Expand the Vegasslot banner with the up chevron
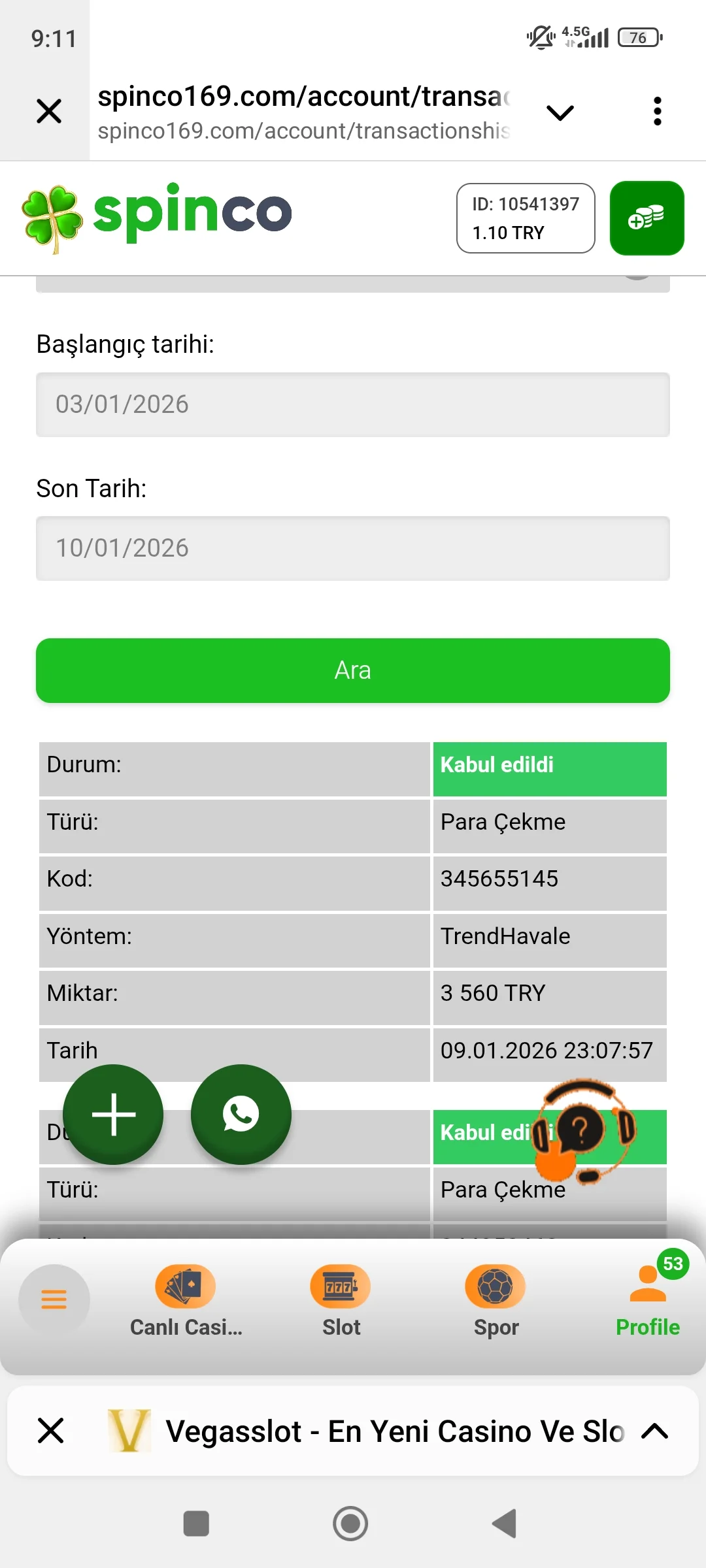Screen dimensions: 706x1568 click(654, 1431)
